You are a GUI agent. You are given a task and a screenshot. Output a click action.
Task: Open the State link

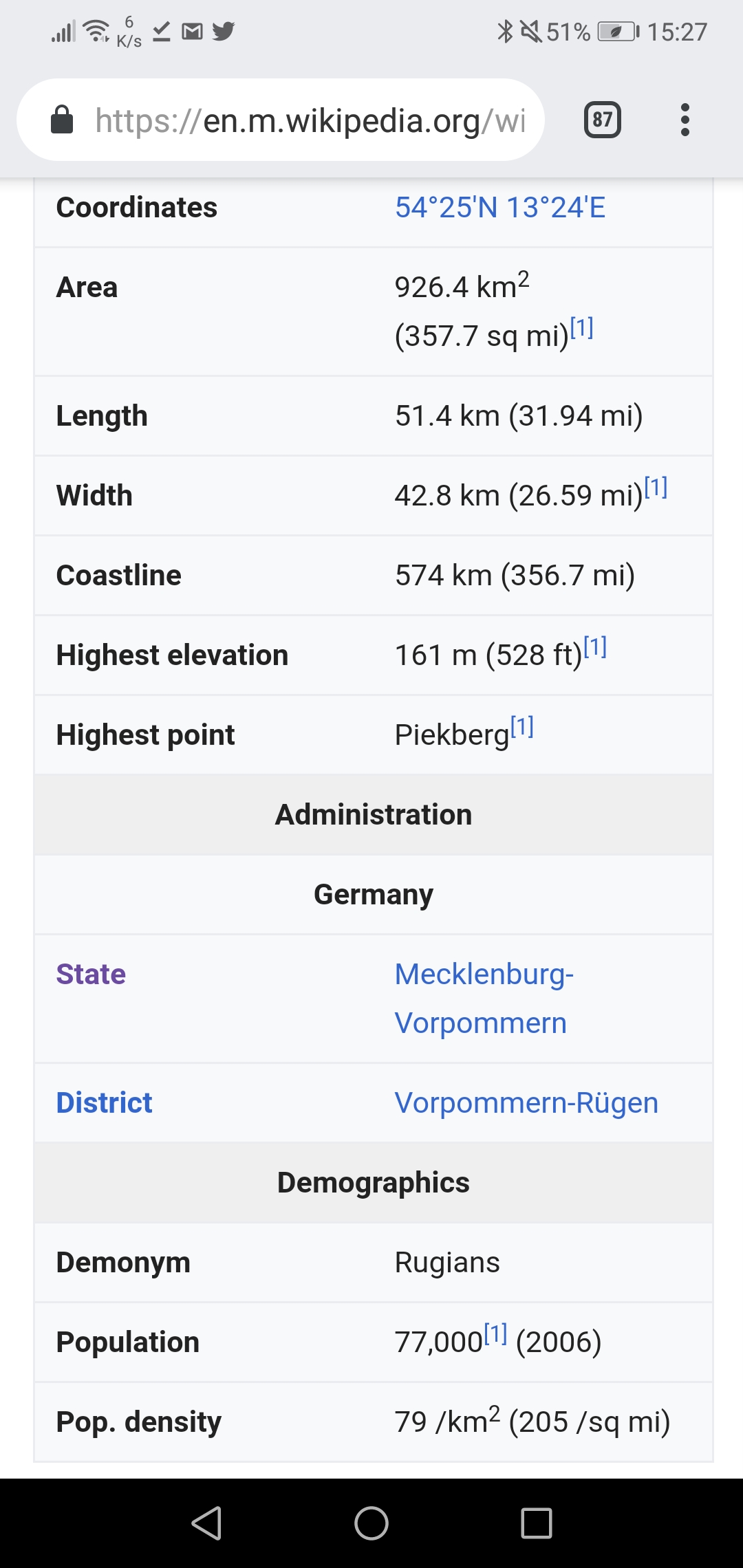(x=91, y=974)
